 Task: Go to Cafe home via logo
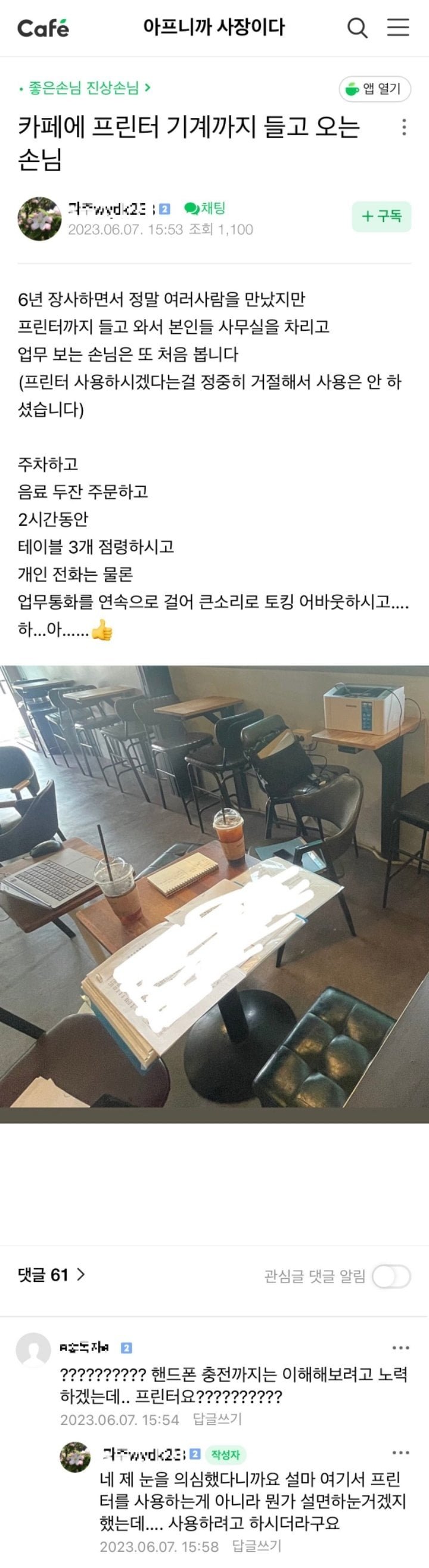click(43, 28)
